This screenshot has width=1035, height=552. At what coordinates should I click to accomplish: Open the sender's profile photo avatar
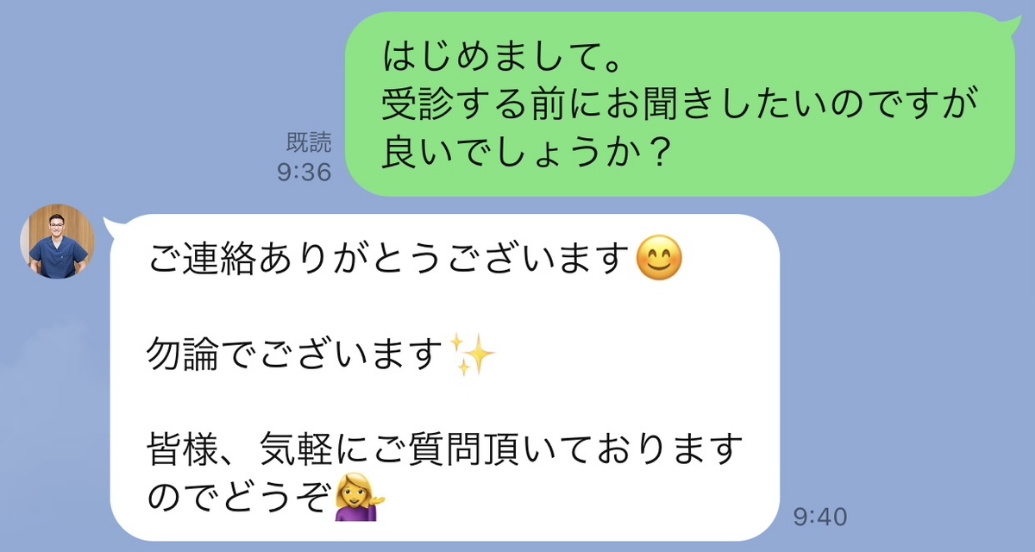58,242
